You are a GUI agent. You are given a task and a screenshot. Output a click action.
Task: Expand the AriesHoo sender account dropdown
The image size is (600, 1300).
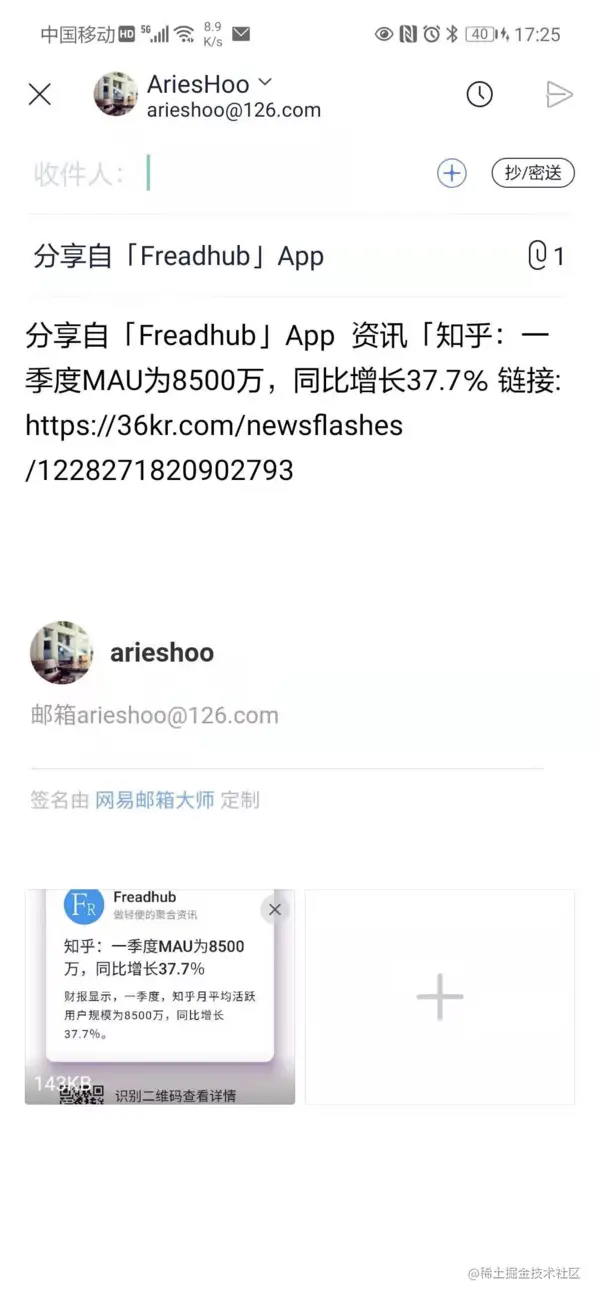click(265, 82)
